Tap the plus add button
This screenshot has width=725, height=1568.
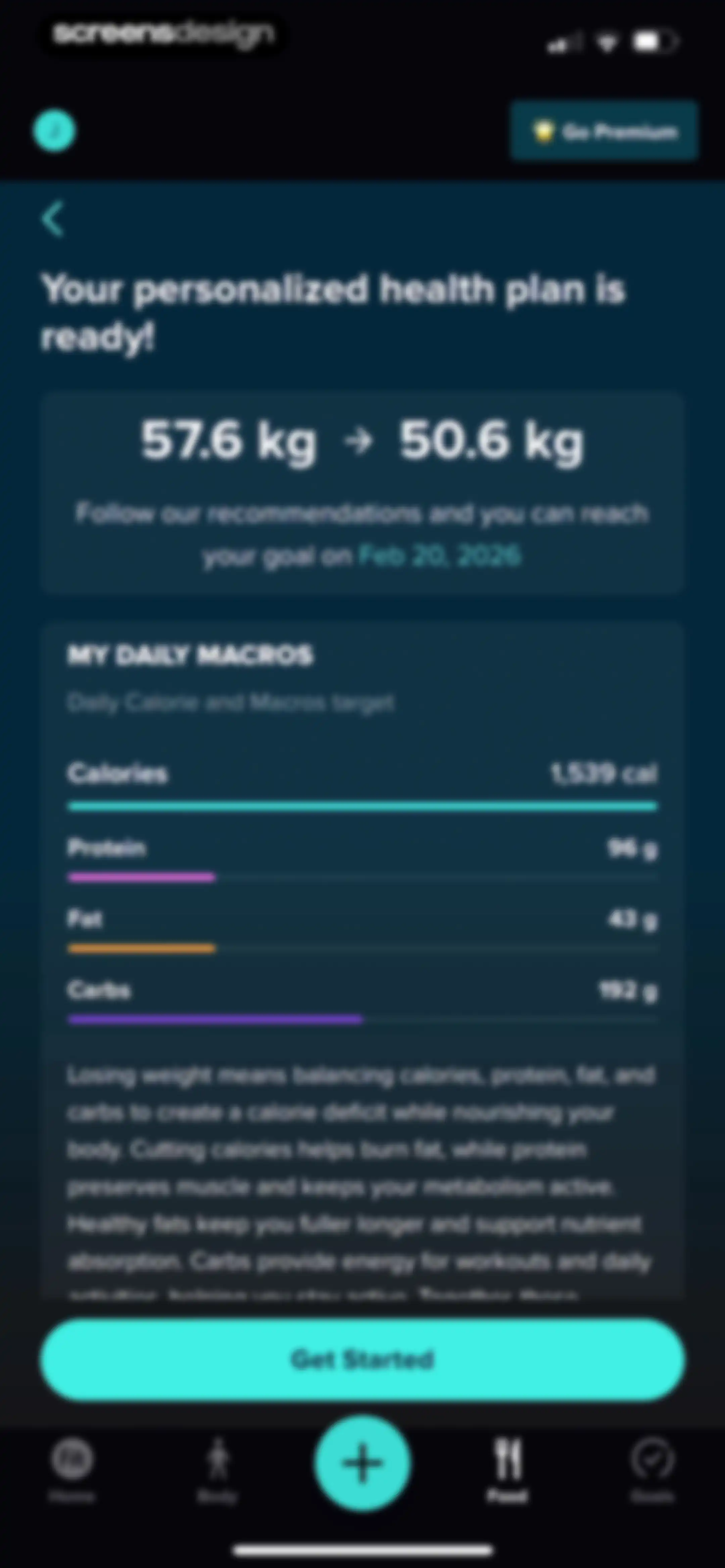click(x=362, y=1463)
